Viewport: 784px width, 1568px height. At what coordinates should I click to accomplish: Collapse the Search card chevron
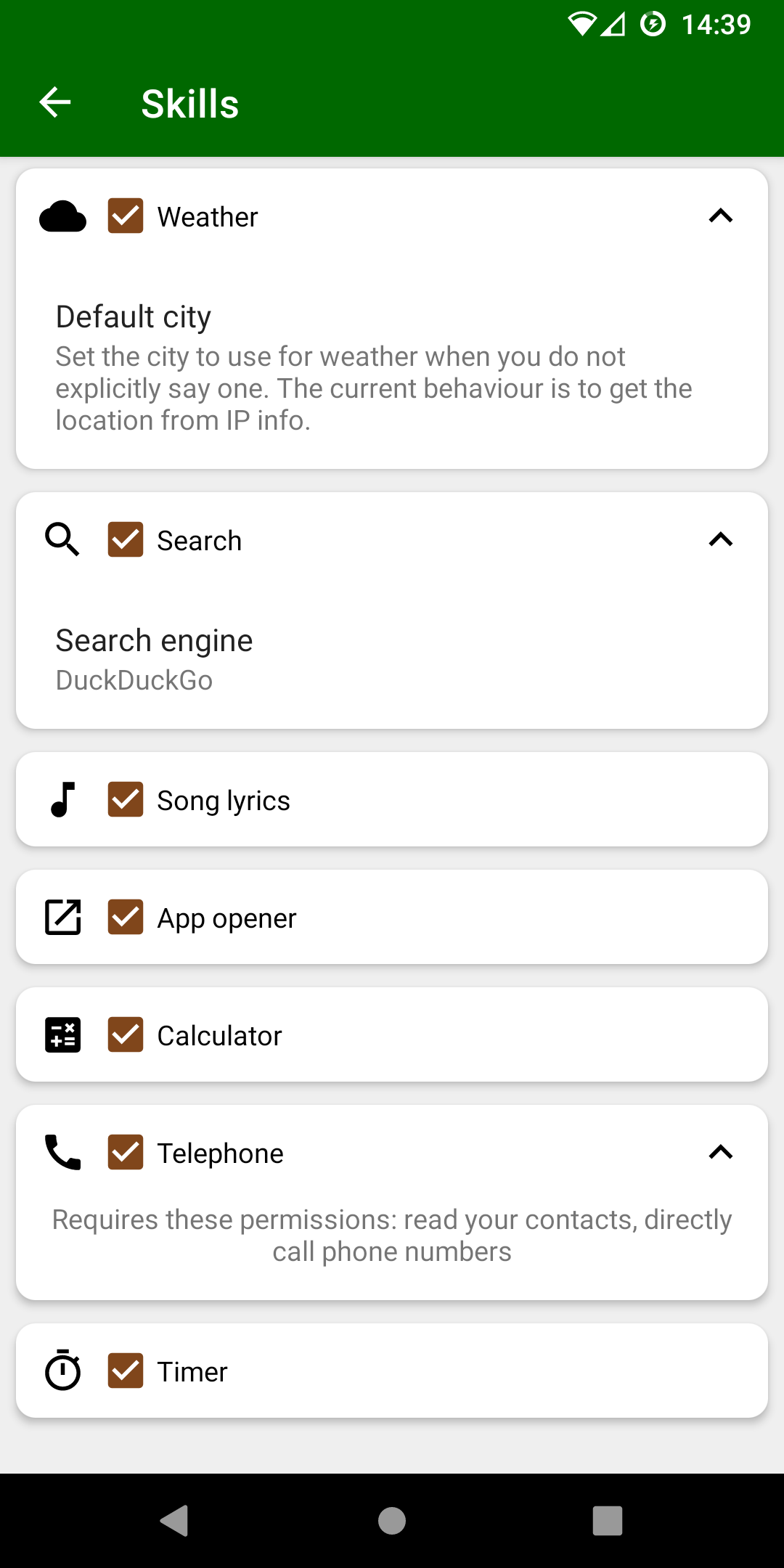pyautogui.click(x=721, y=539)
